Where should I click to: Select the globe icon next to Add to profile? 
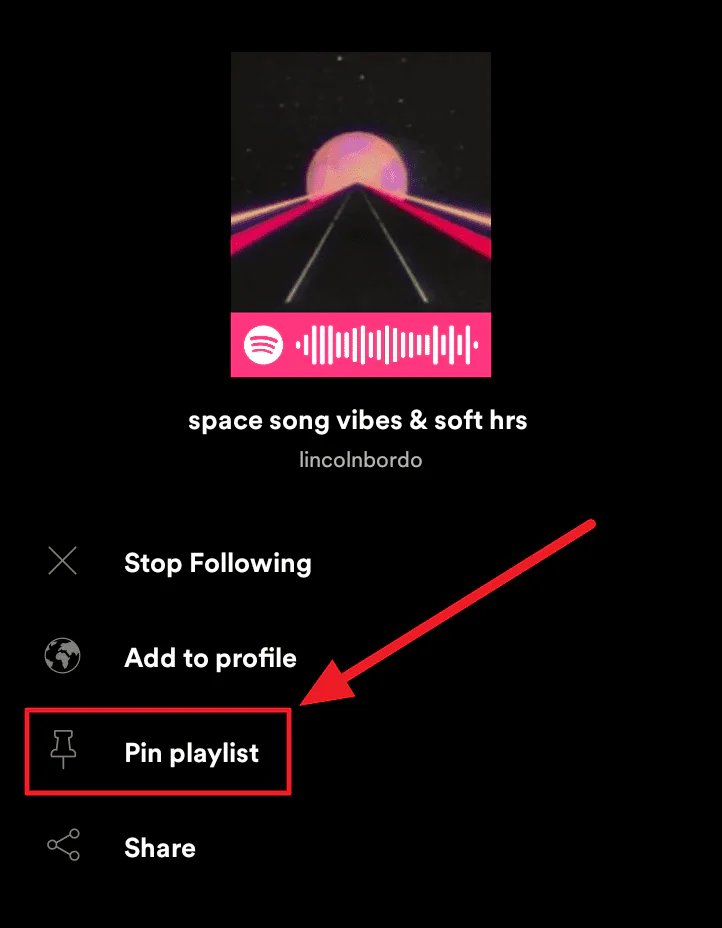point(62,657)
